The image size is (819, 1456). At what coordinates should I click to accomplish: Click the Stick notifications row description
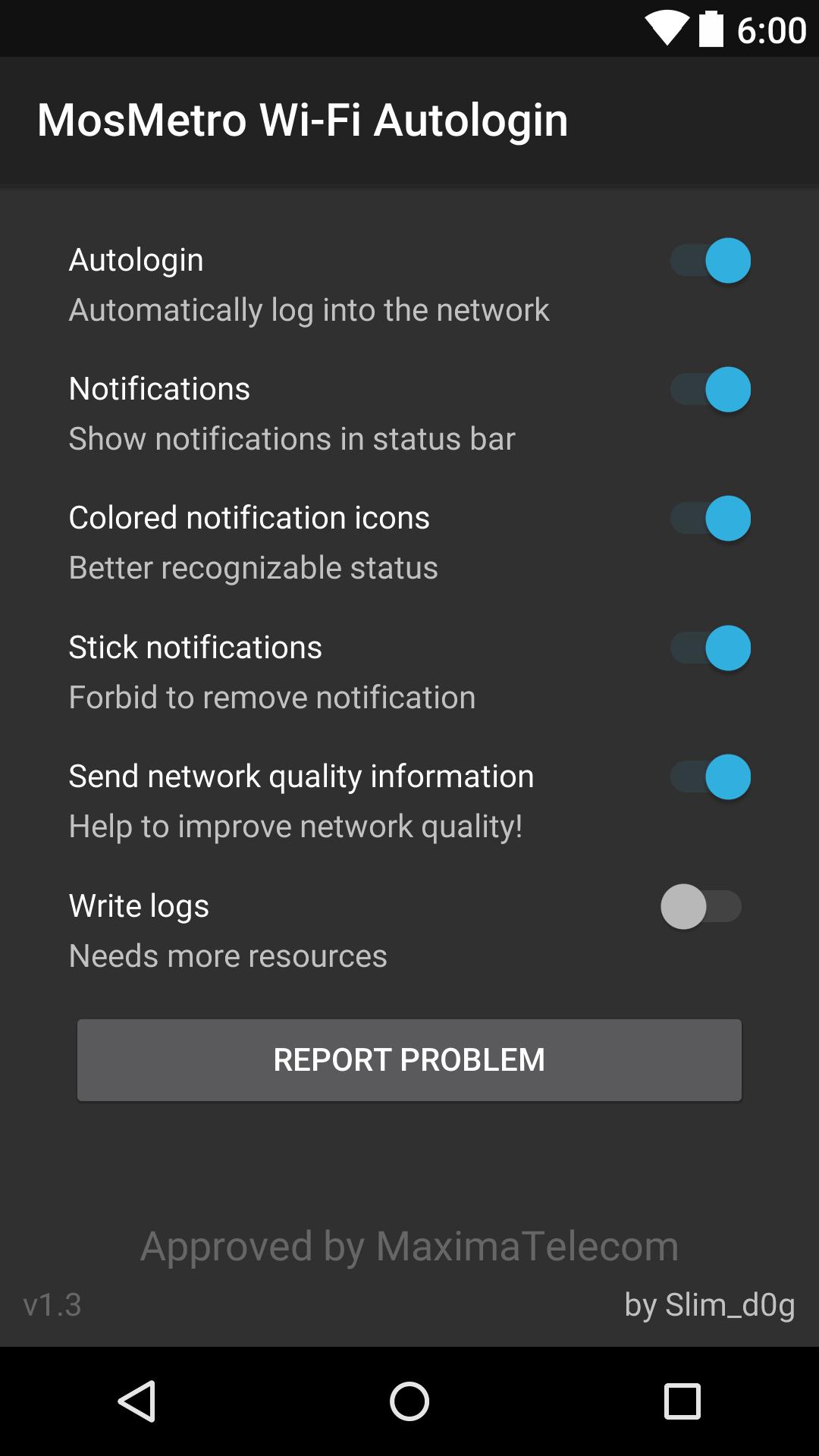tap(272, 697)
